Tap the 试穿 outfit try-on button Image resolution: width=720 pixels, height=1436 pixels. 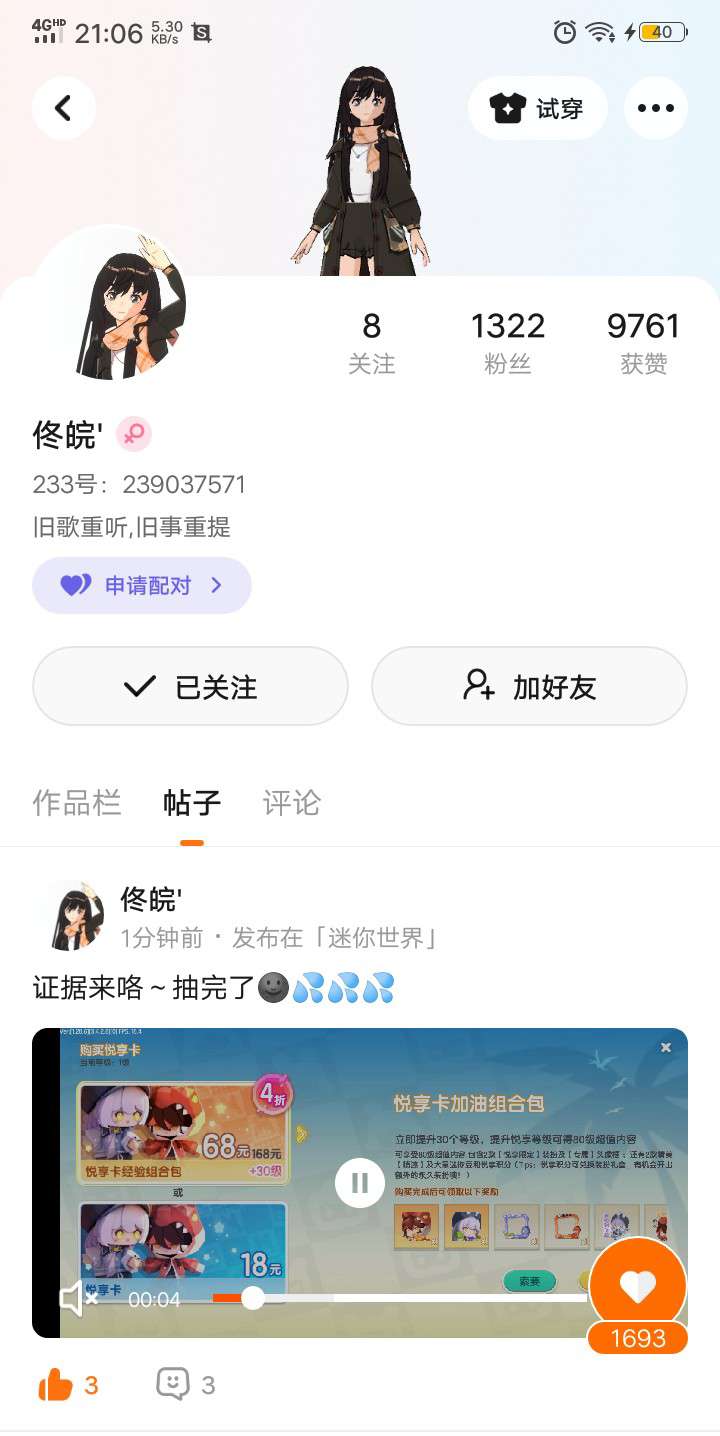pyautogui.click(x=538, y=108)
